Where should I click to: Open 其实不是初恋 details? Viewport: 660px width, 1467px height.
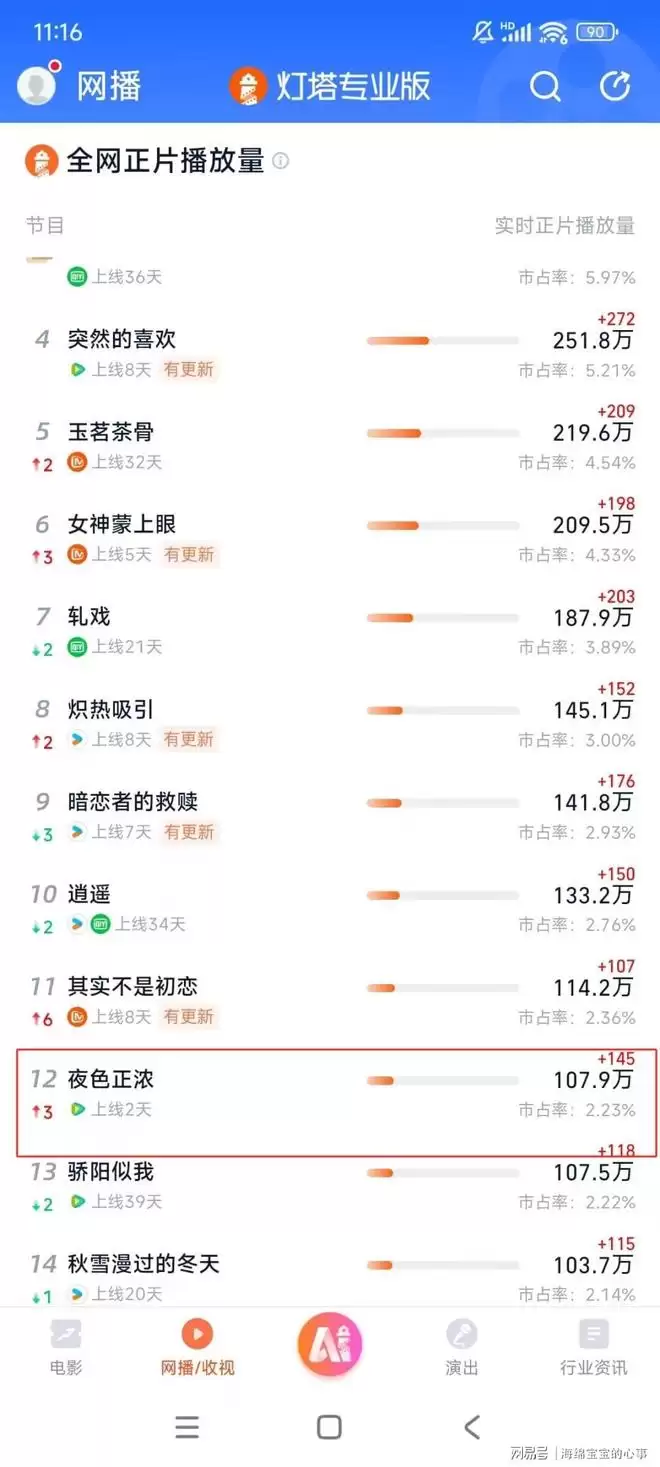coord(330,1002)
